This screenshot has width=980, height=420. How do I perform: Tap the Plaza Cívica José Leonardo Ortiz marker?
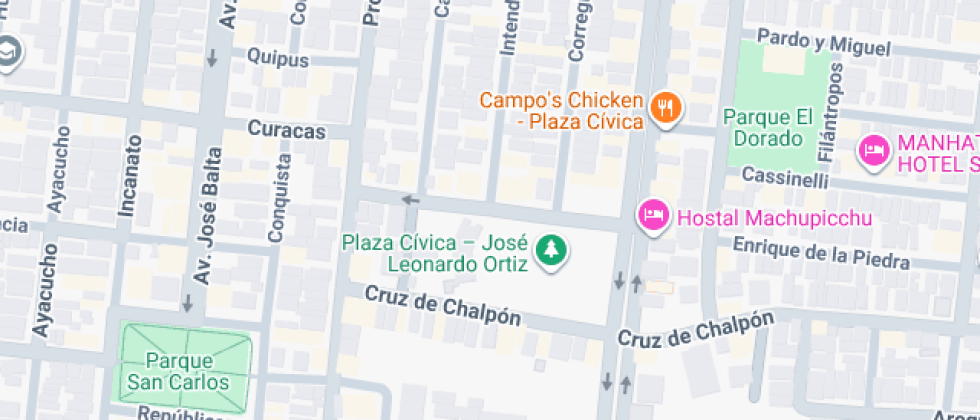548,250
